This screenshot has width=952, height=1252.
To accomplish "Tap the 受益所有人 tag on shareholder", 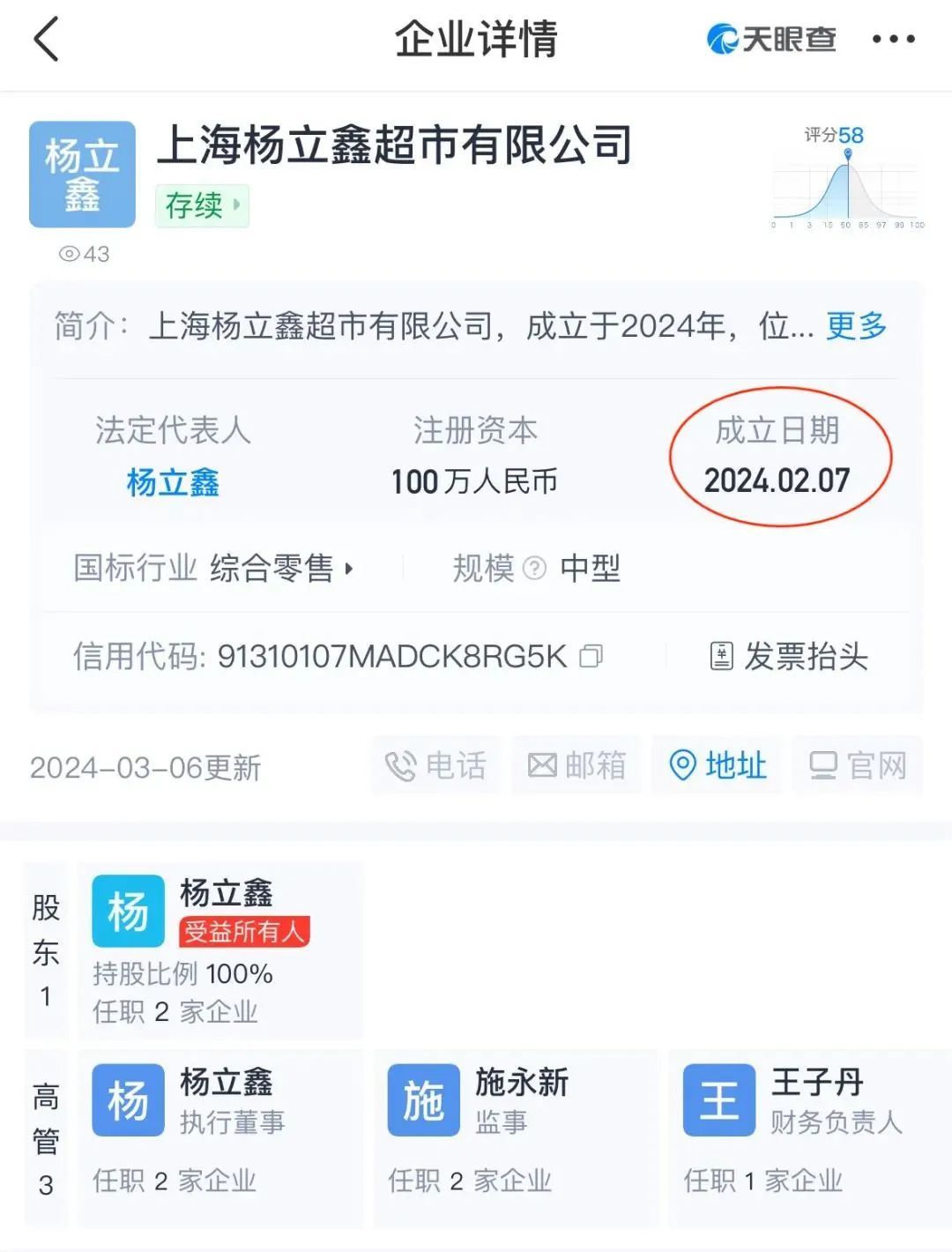I will click(x=244, y=931).
